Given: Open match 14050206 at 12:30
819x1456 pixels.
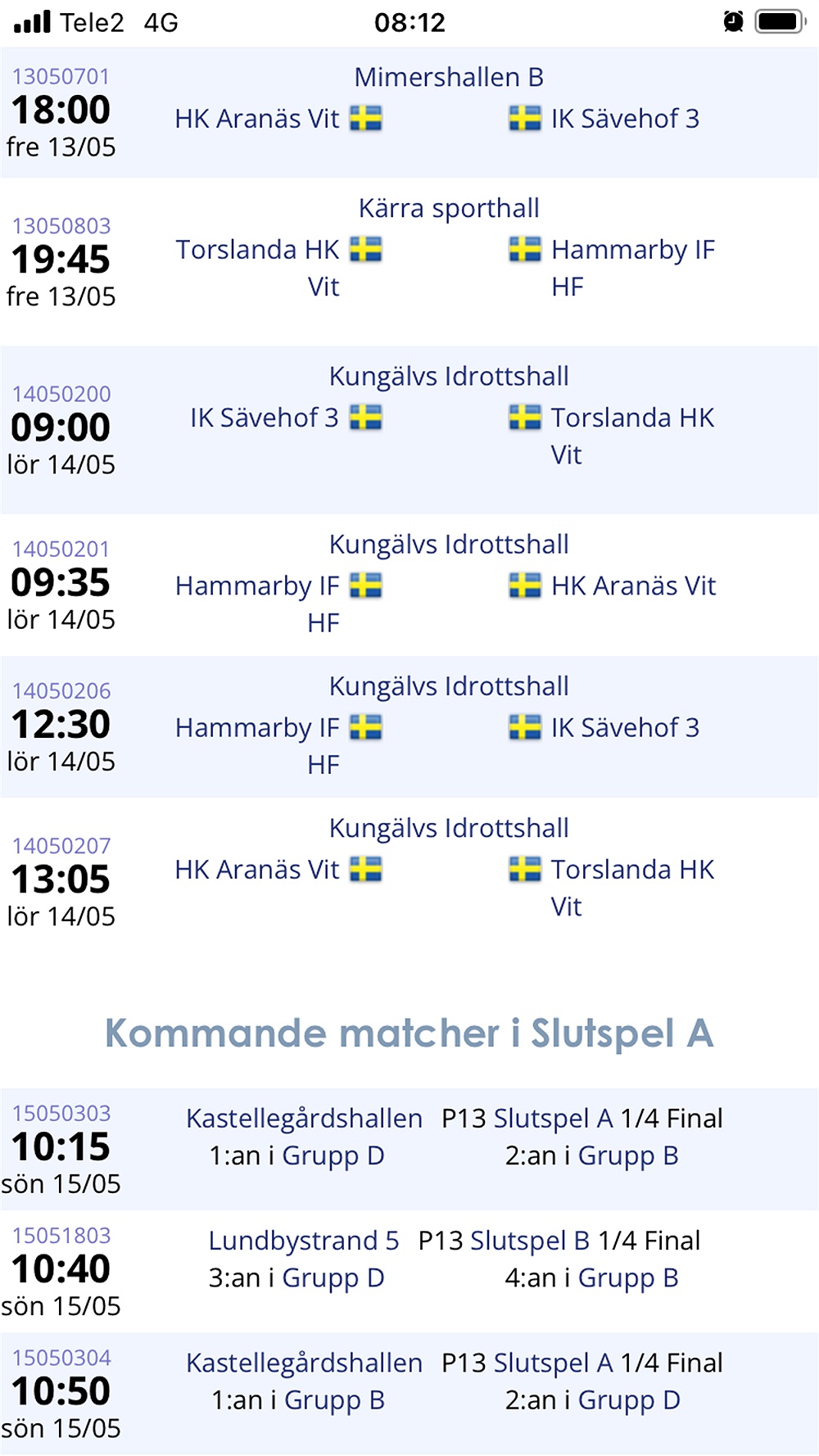Looking at the screenshot, I should 61,690.
